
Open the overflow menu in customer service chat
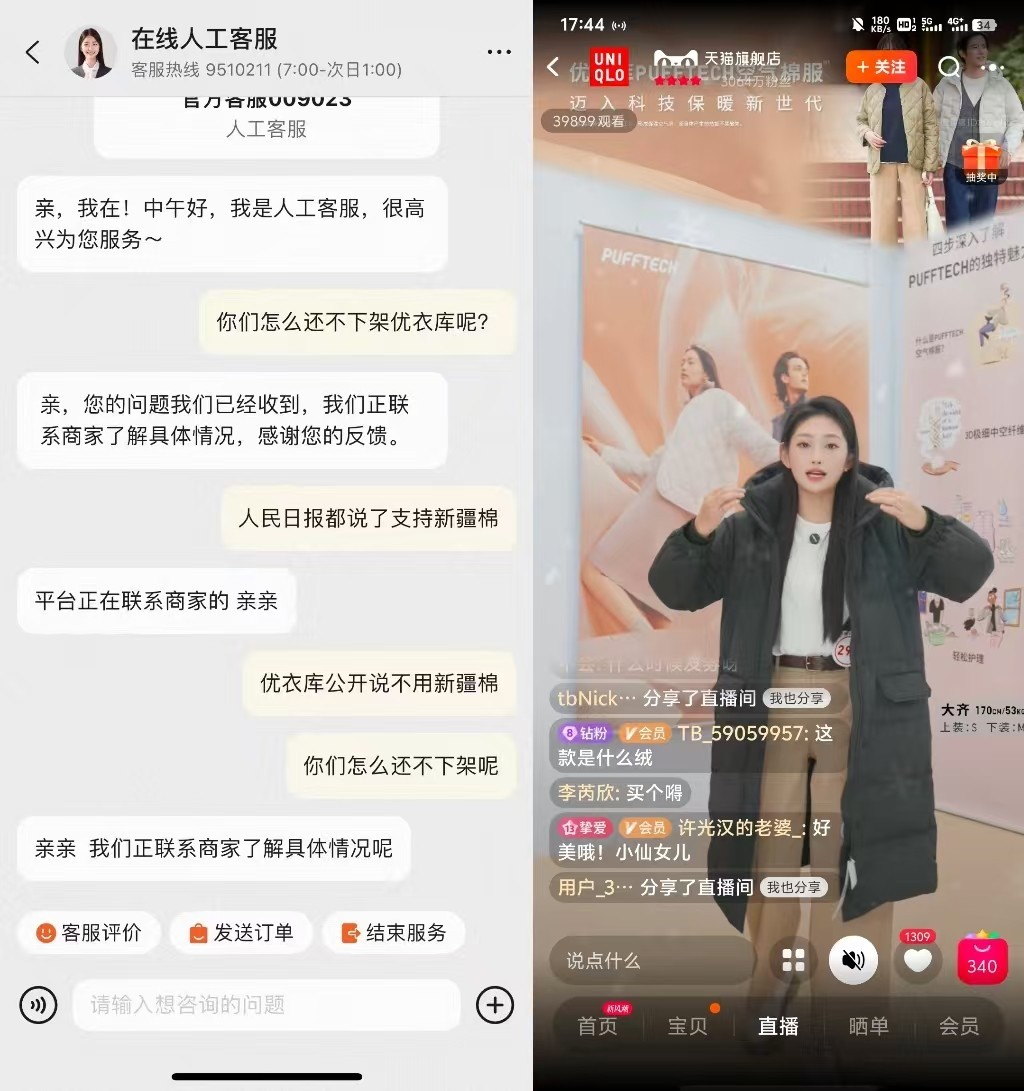pyautogui.click(x=498, y=52)
